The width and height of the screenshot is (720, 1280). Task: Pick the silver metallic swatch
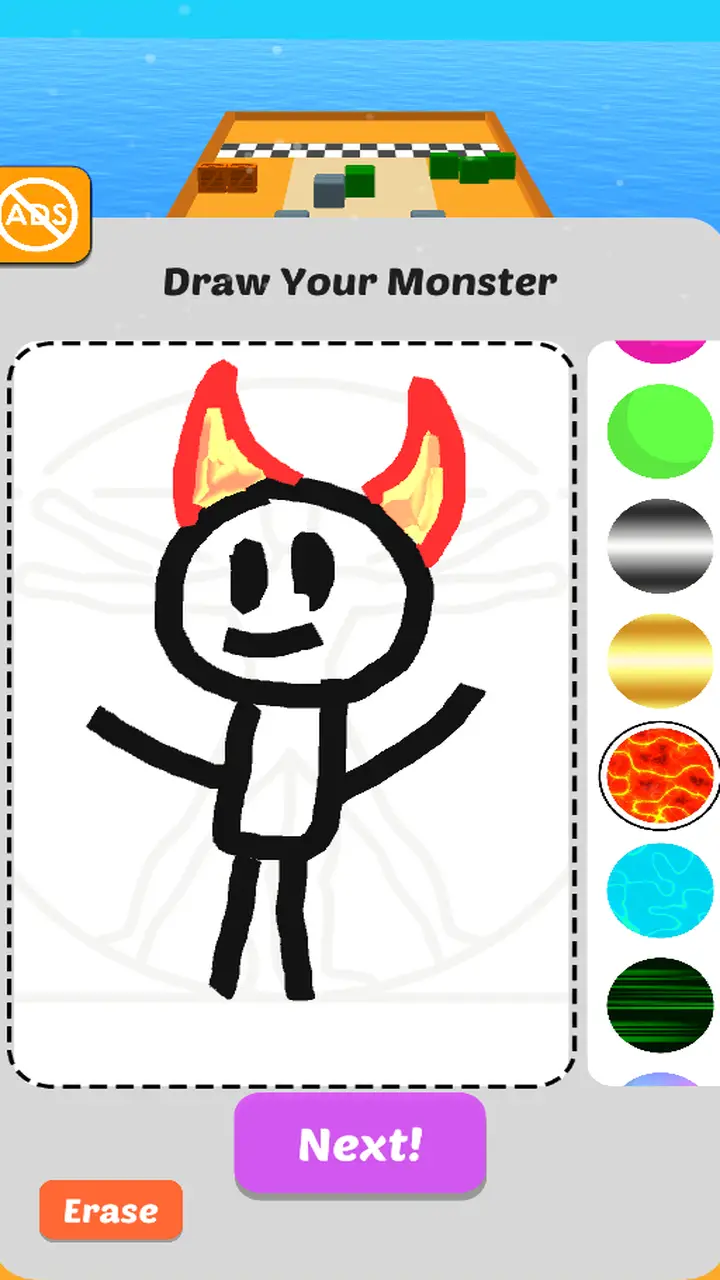click(660, 546)
